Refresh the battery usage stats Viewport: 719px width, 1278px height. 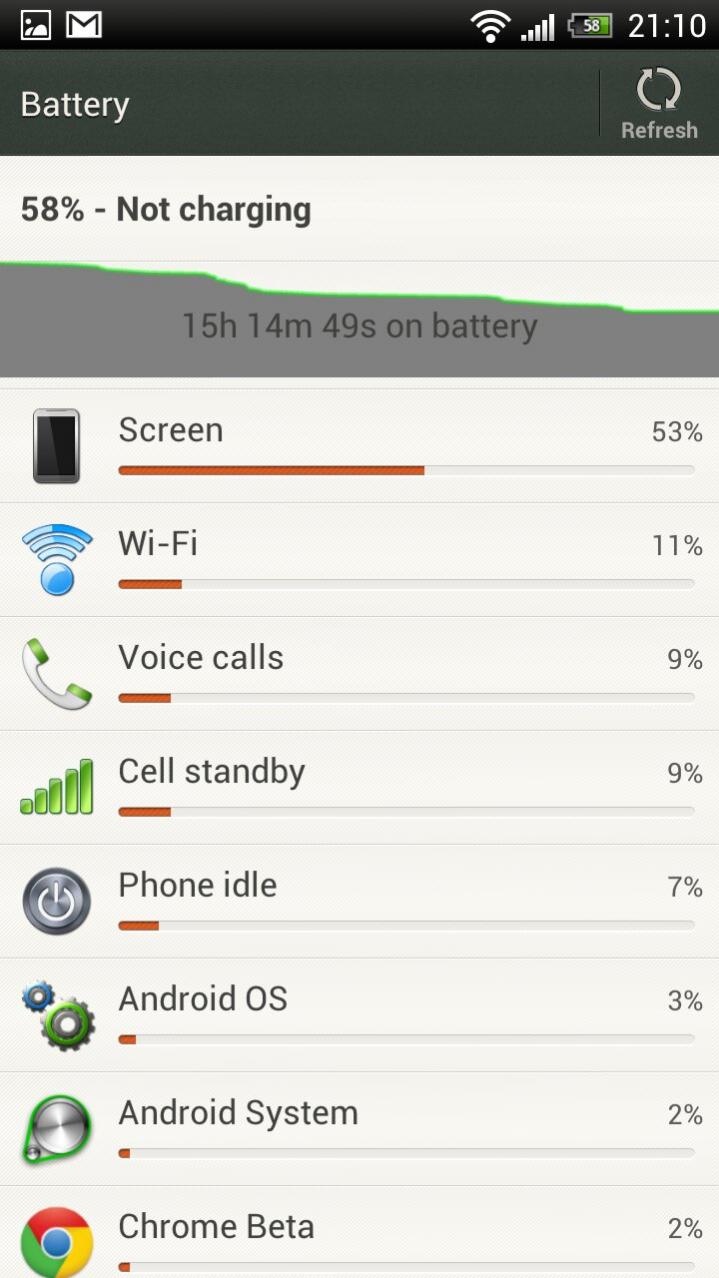click(x=658, y=104)
